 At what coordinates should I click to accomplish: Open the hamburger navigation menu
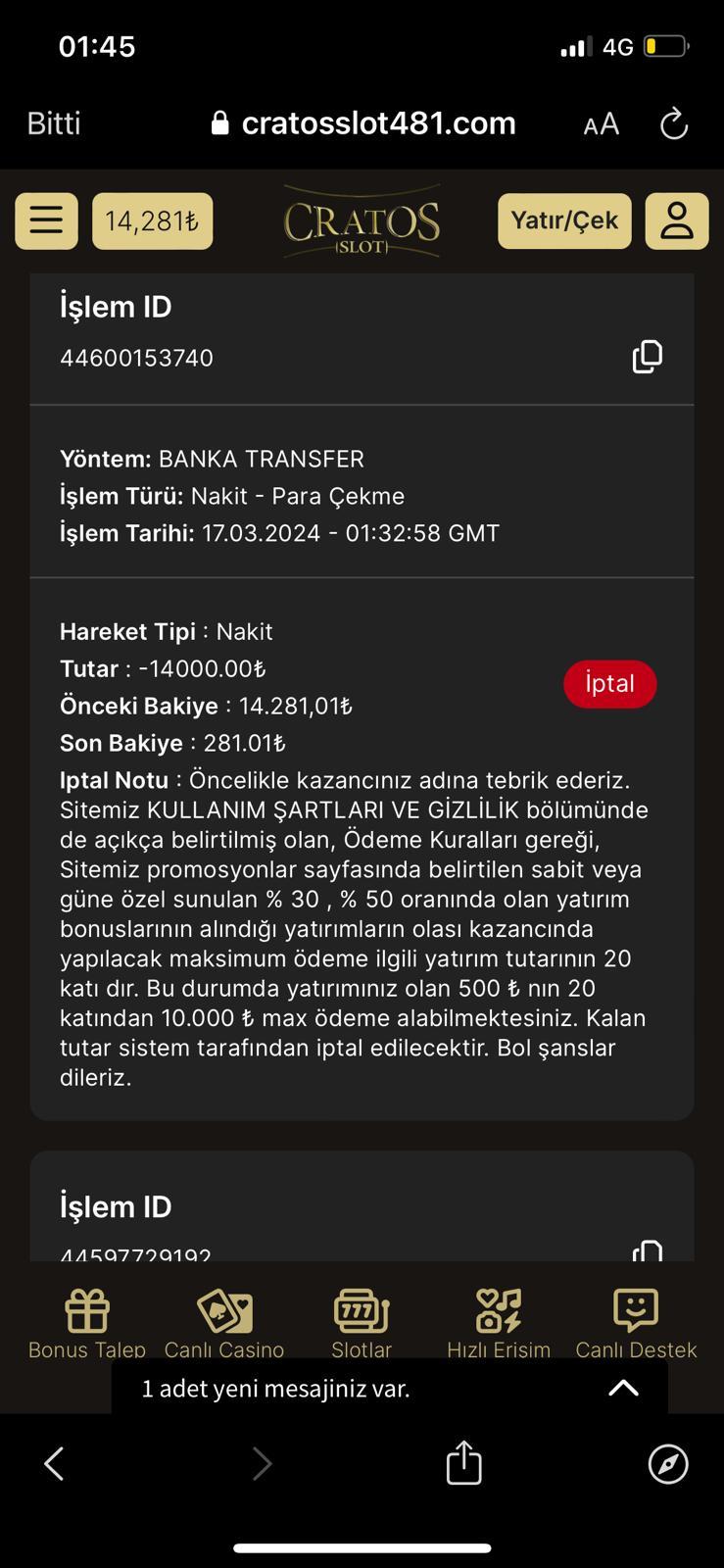[46, 220]
